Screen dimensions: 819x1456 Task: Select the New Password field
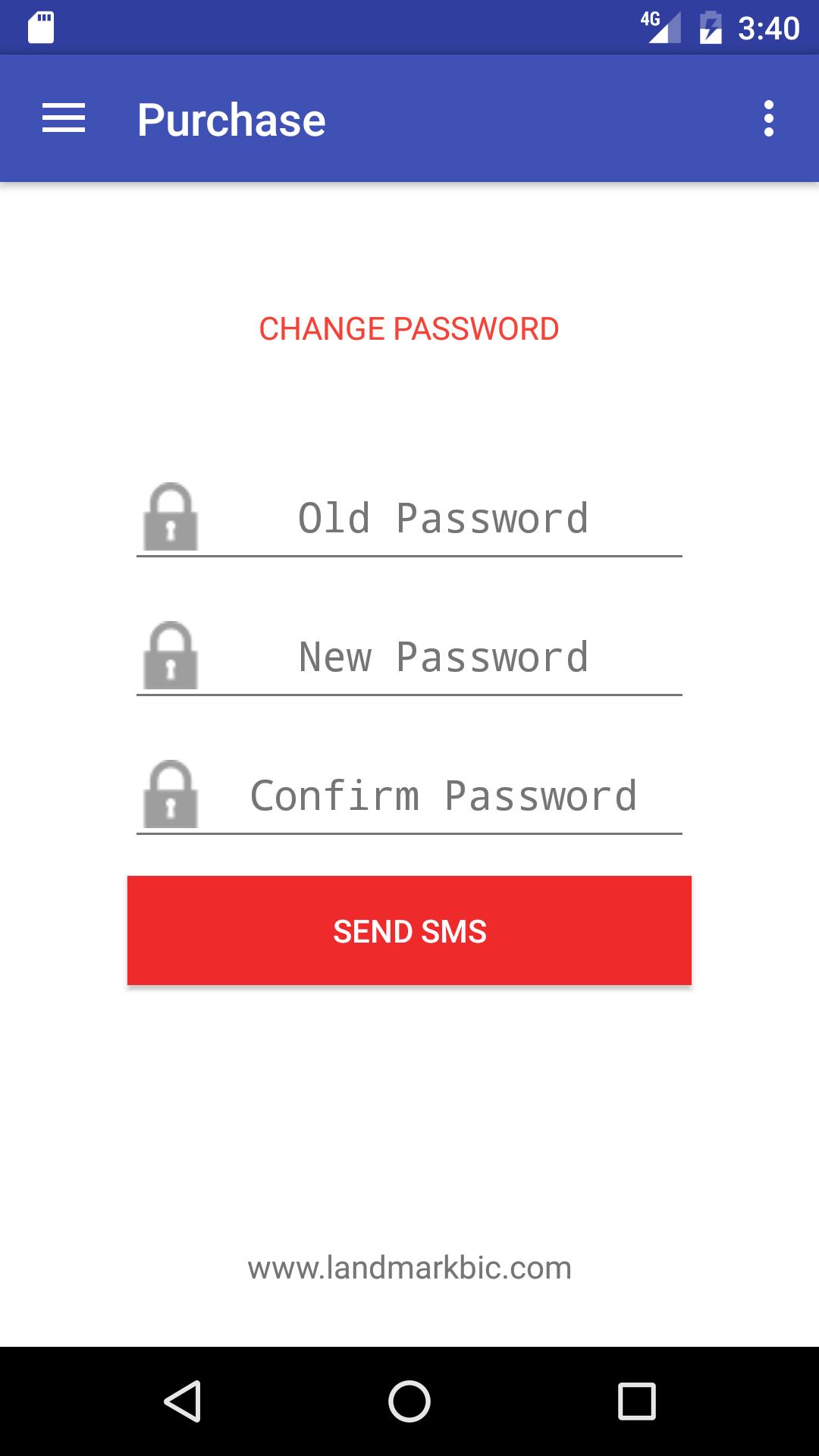[442, 657]
